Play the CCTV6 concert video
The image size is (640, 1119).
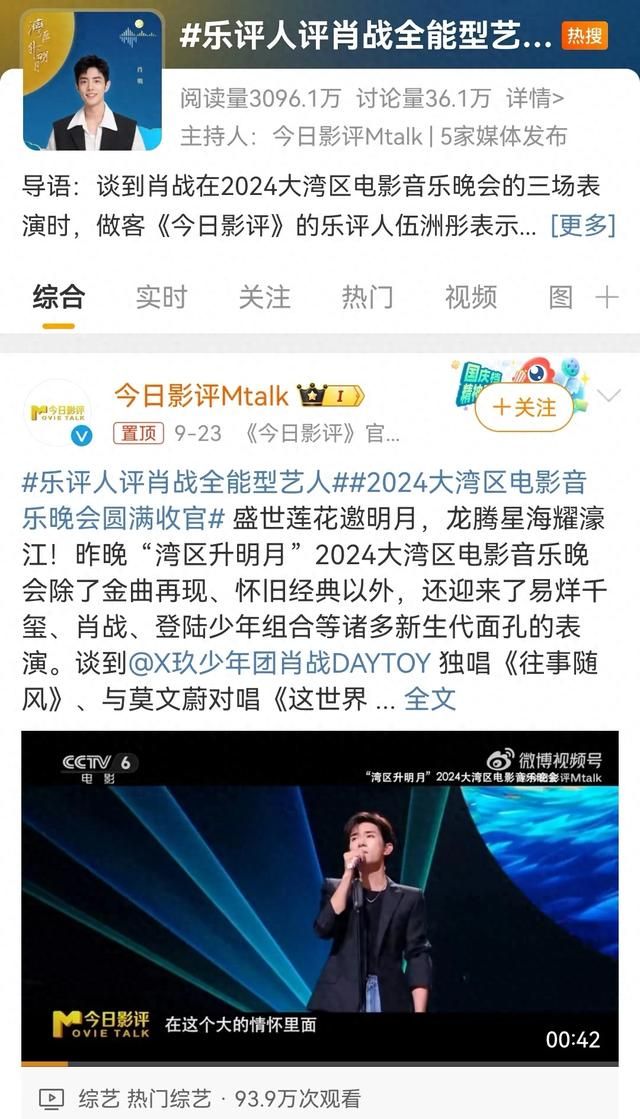(320, 895)
